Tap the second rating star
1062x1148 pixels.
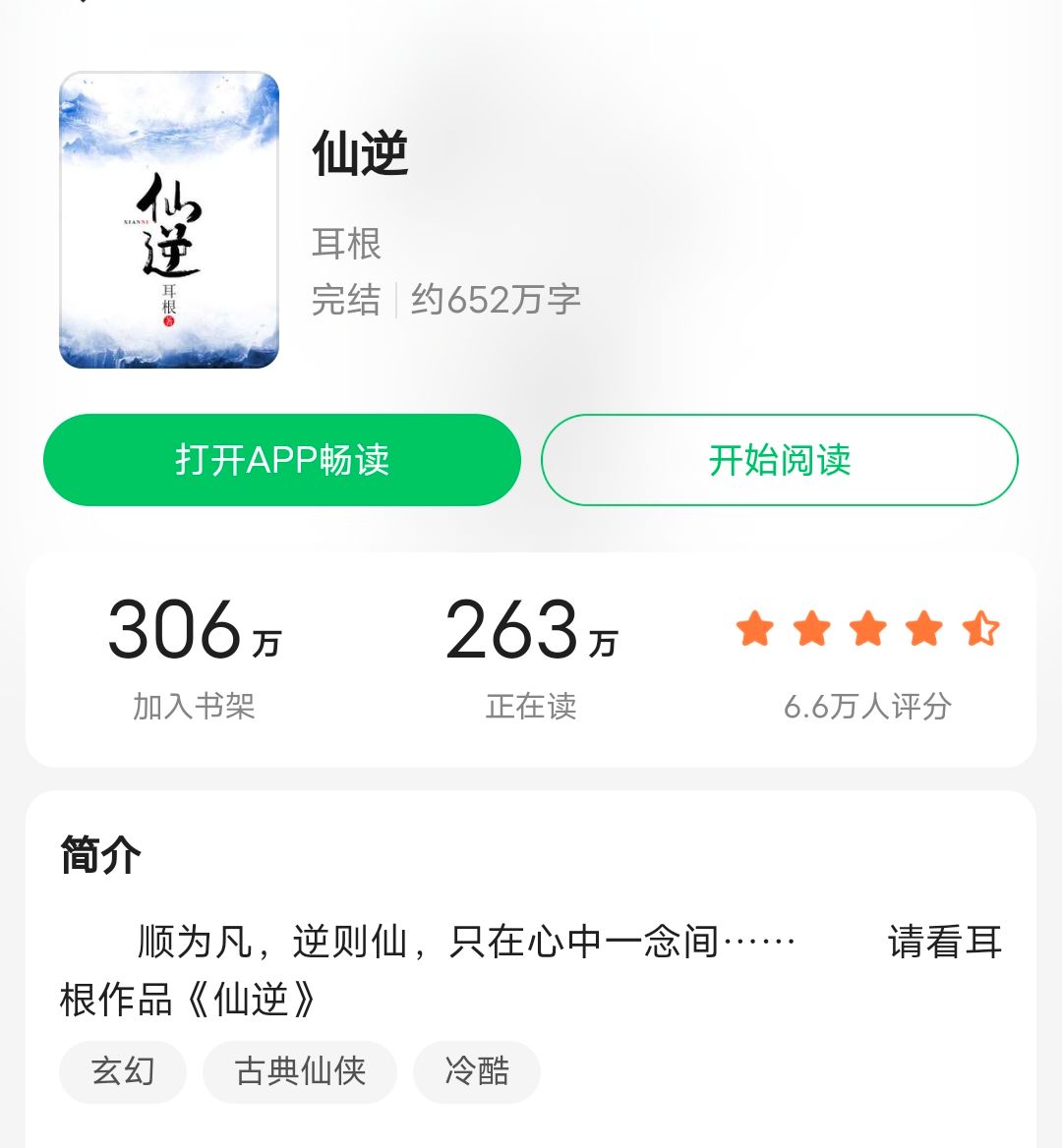(812, 629)
